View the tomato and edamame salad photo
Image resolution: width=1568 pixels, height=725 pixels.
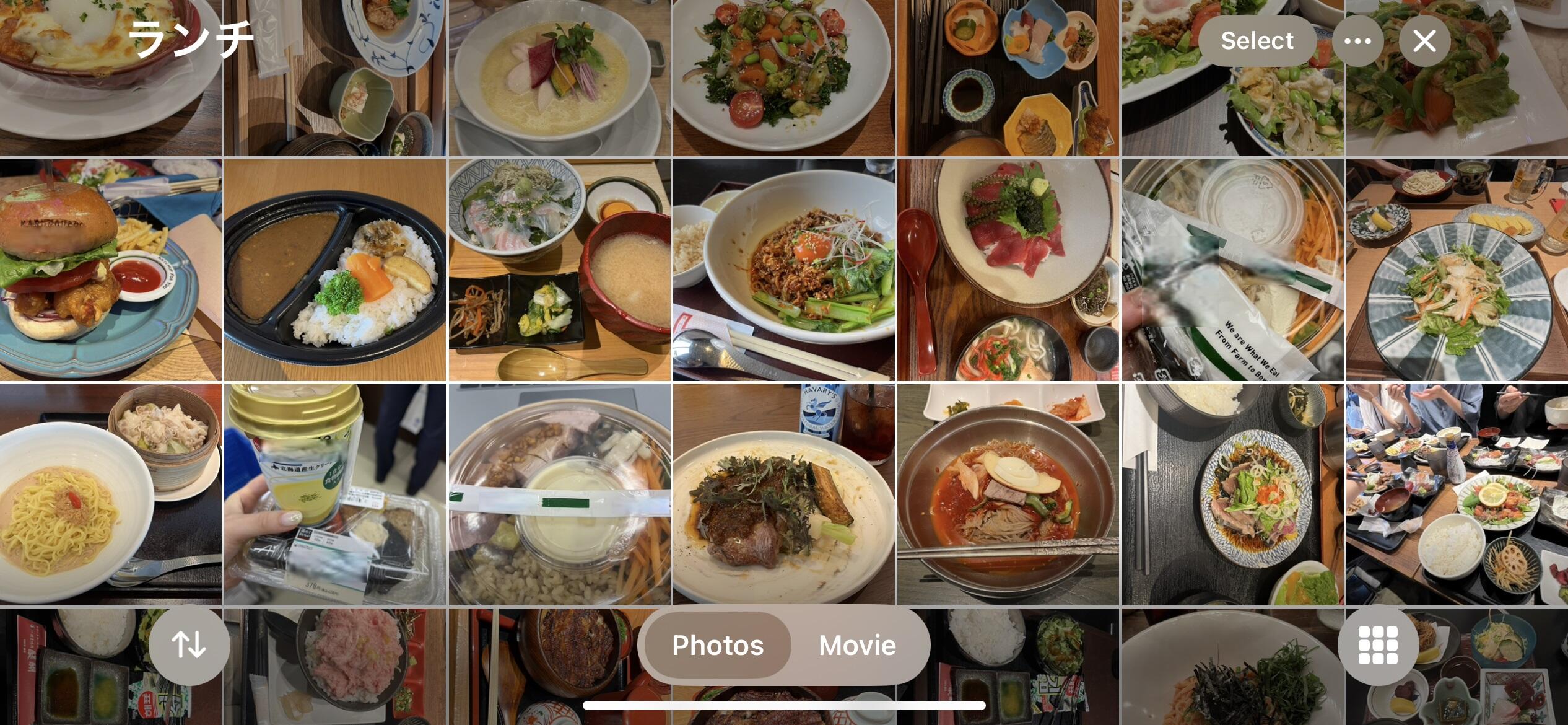point(784,77)
